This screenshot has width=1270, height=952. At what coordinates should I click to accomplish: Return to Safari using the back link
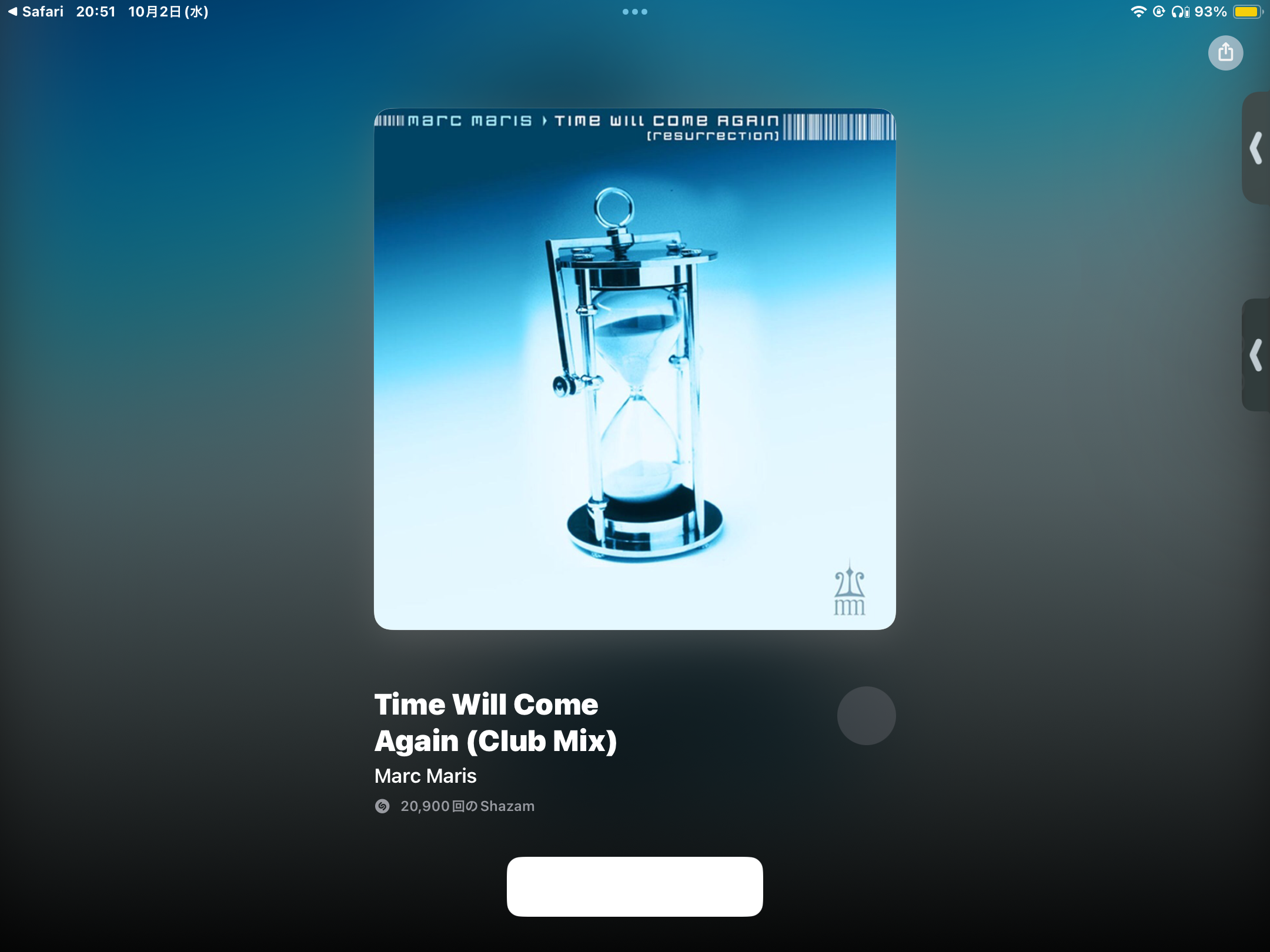35,12
